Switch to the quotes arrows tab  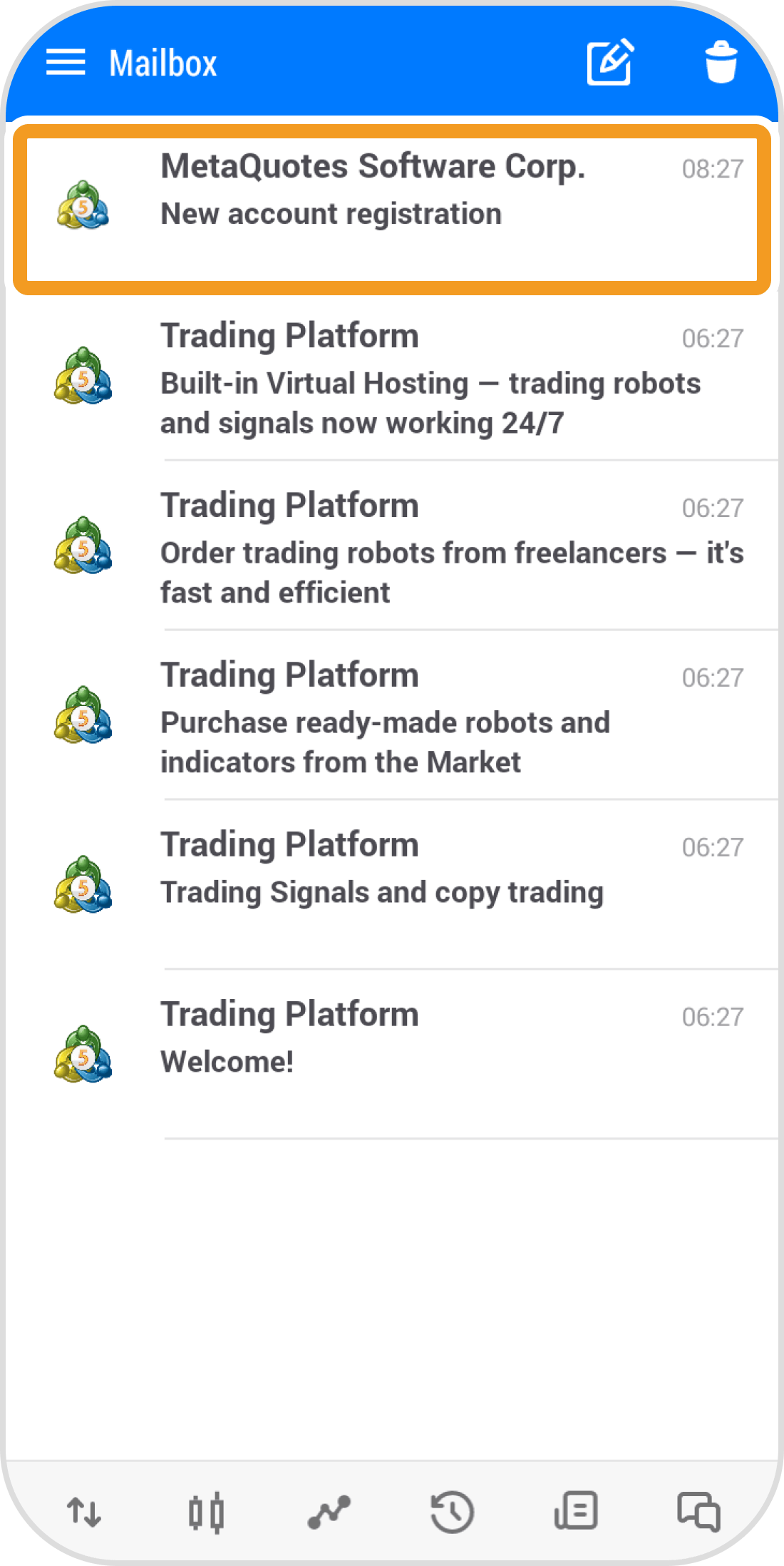pos(84,1511)
